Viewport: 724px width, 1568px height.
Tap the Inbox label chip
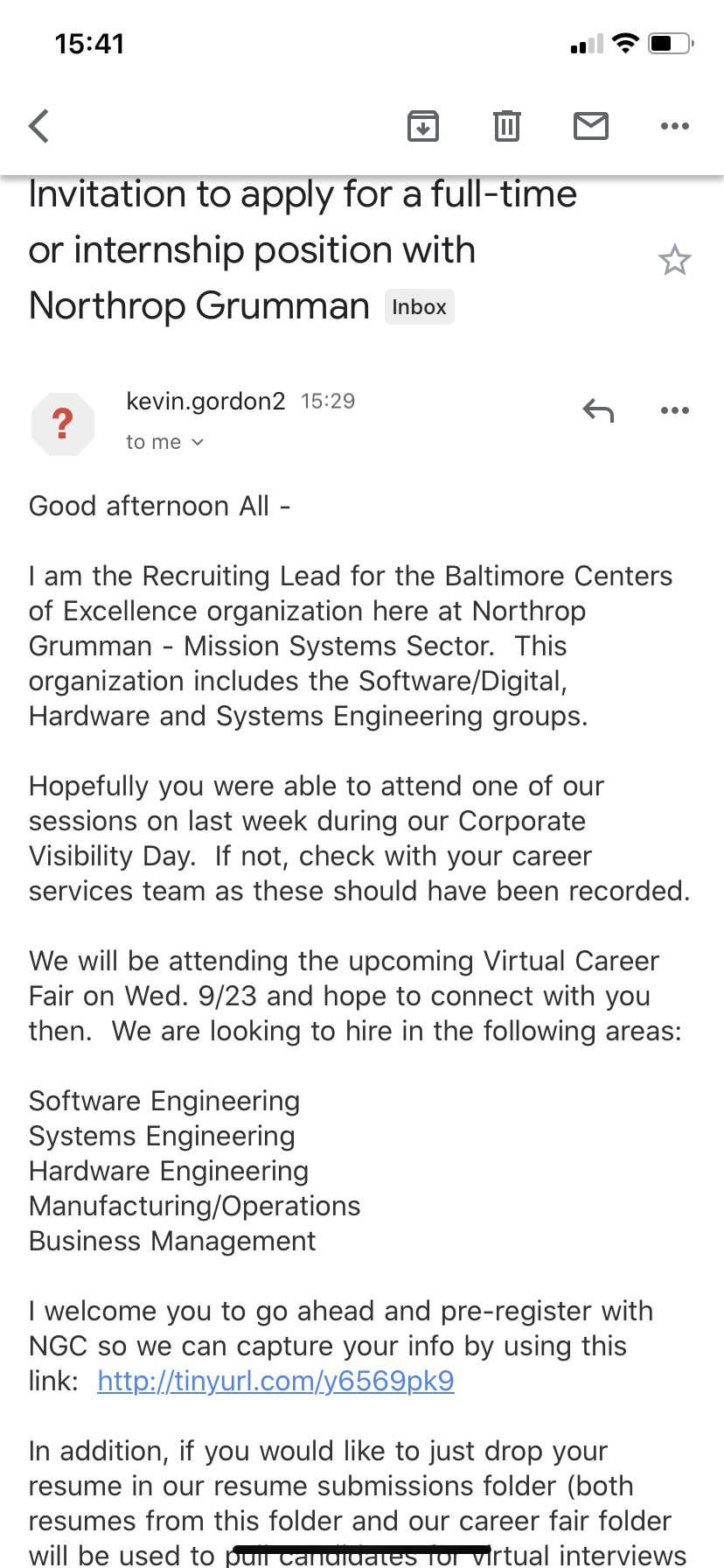click(420, 307)
